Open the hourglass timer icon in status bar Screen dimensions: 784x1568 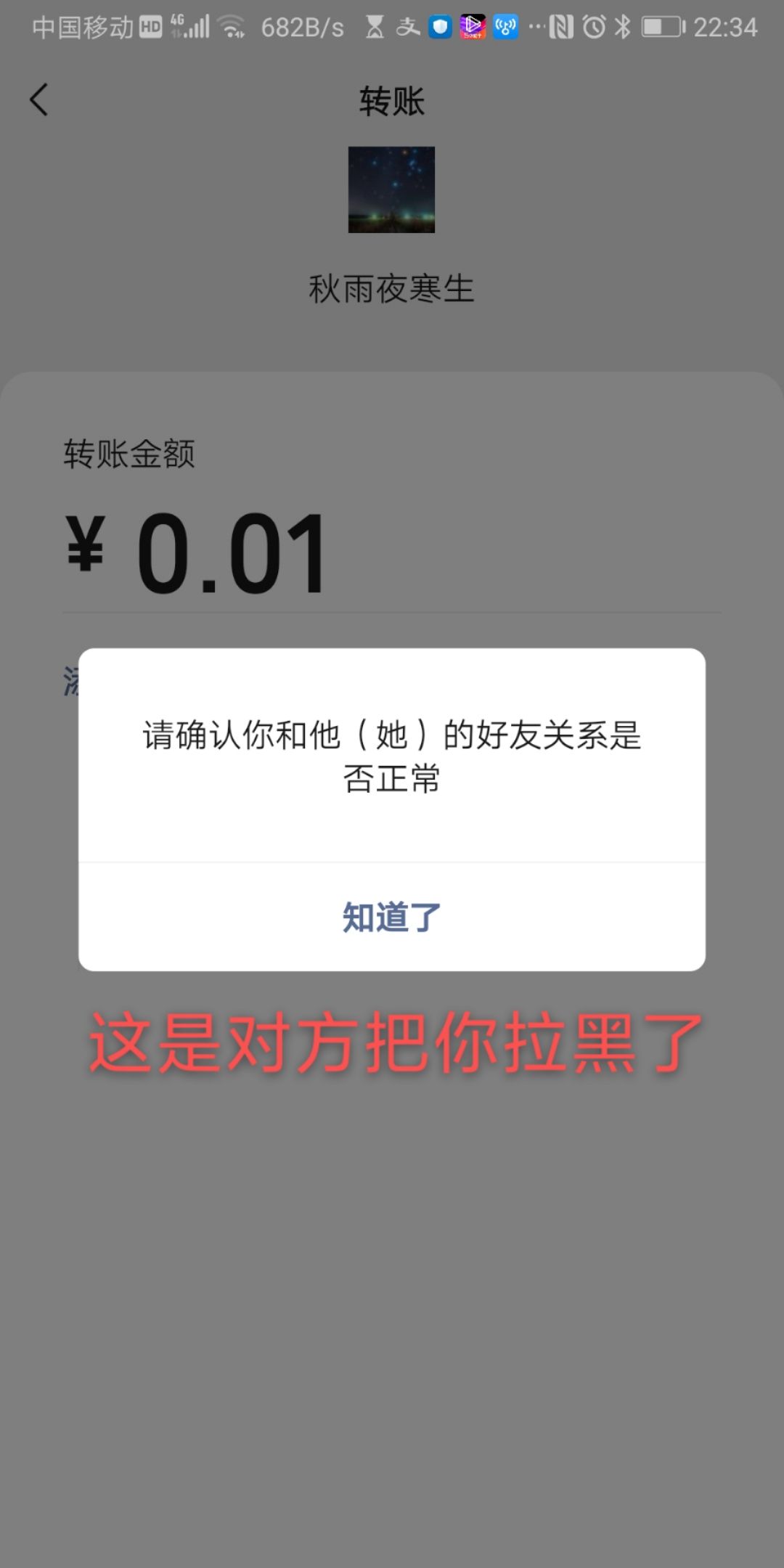click(373, 26)
